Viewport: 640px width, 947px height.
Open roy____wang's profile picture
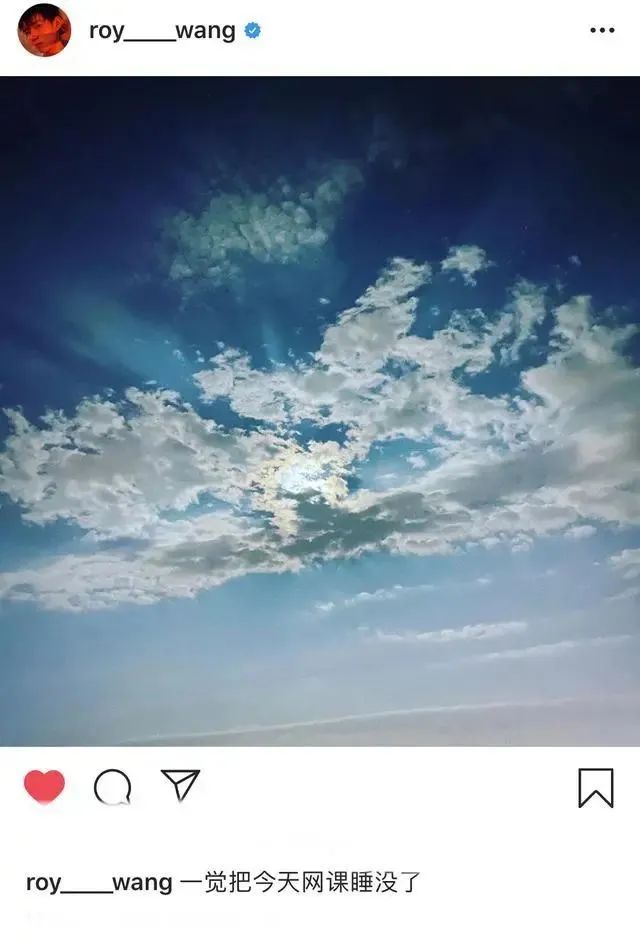(x=44, y=31)
